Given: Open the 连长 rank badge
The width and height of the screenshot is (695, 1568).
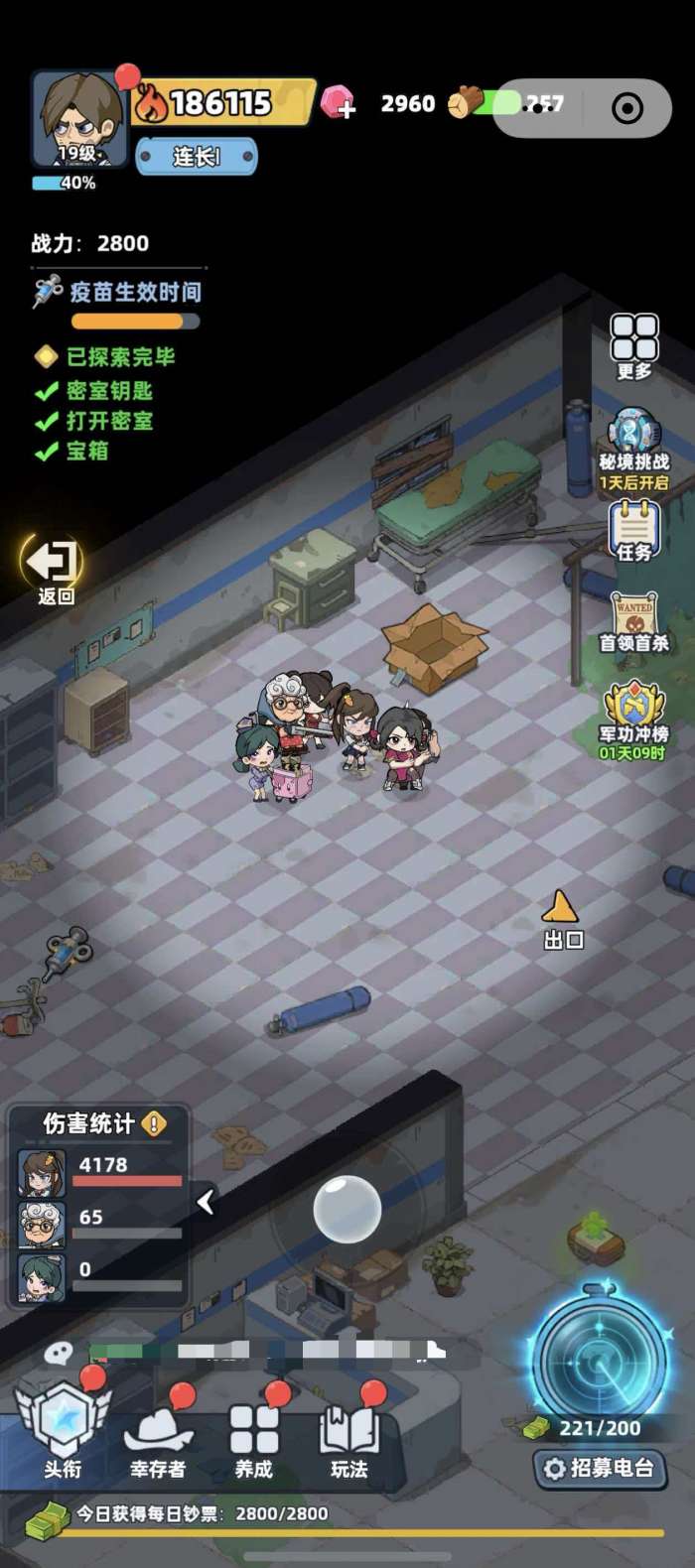Looking at the screenshot, I should pyautogui.click(x=196, y=157).
